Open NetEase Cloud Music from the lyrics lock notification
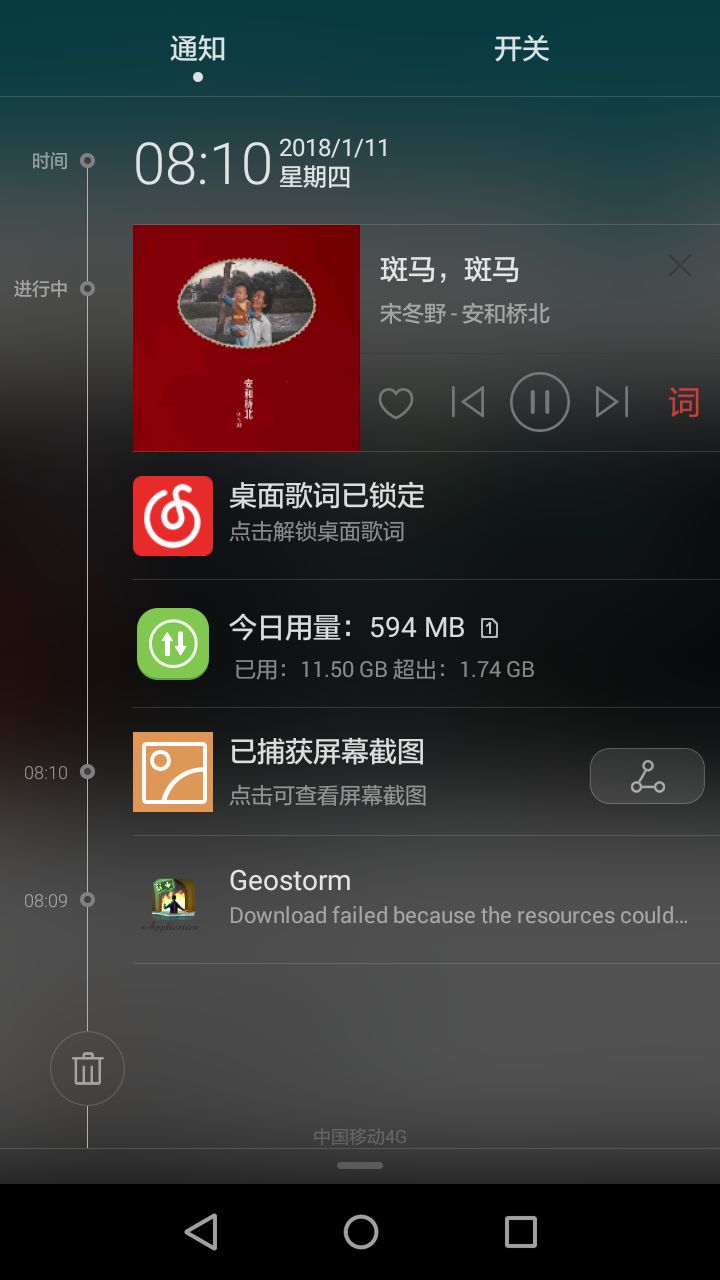 (x=172, y=516)
